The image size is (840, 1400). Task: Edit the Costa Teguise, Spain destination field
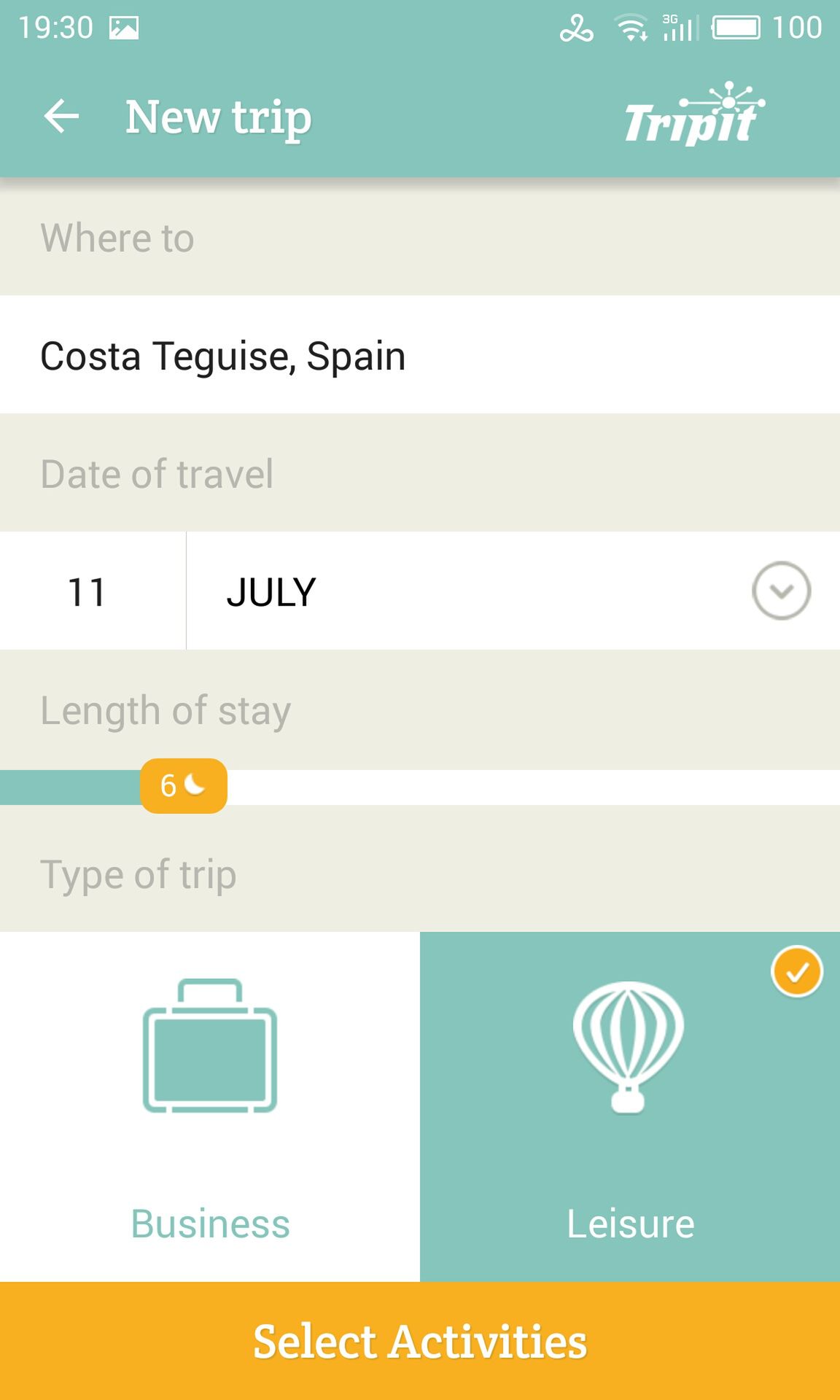tap(420, 355)
